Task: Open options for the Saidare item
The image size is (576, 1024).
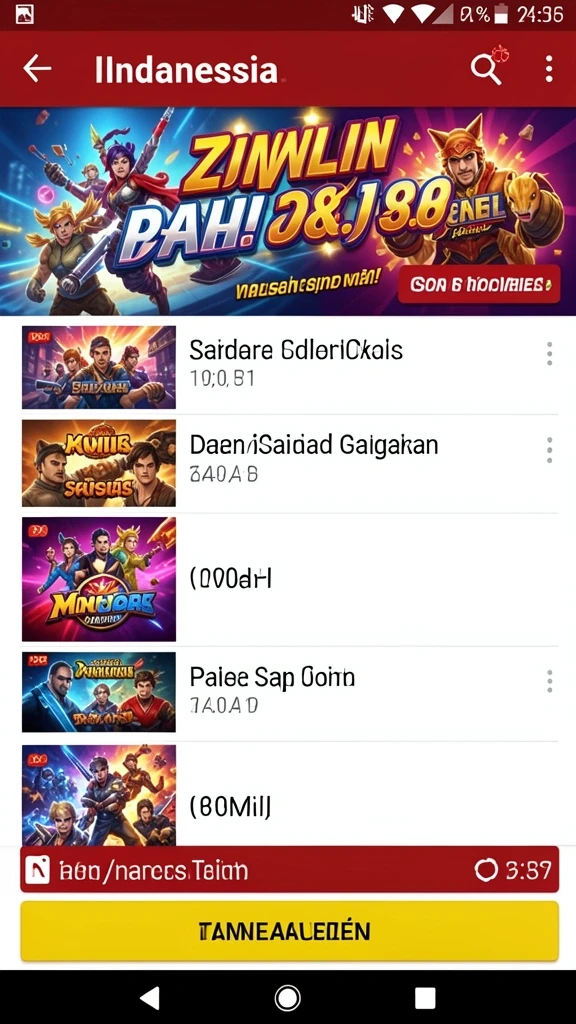Action: [x=549, y=353]
